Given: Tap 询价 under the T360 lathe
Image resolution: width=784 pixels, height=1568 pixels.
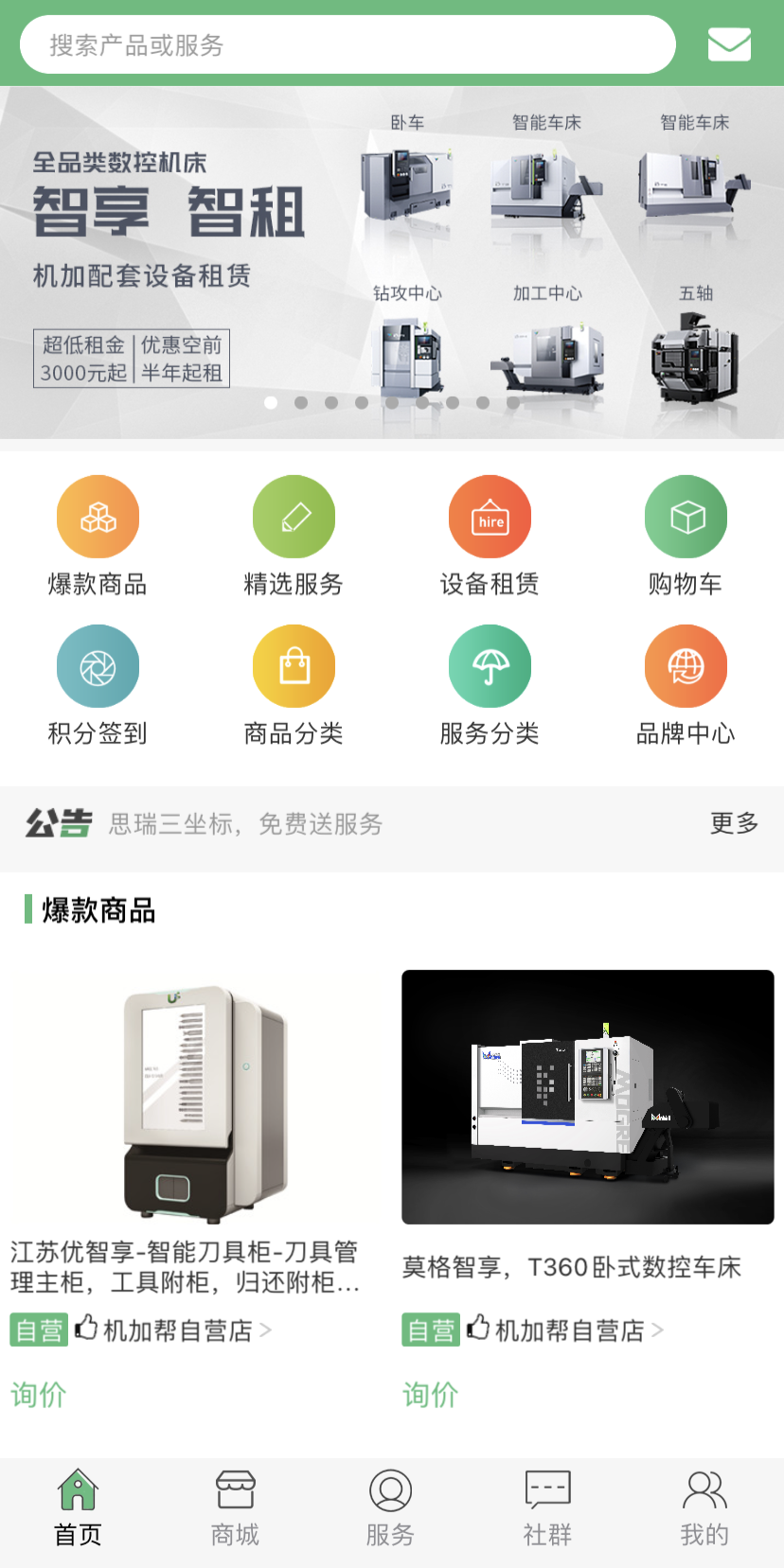Looking at the screenshot, I should pos(430,1394).
